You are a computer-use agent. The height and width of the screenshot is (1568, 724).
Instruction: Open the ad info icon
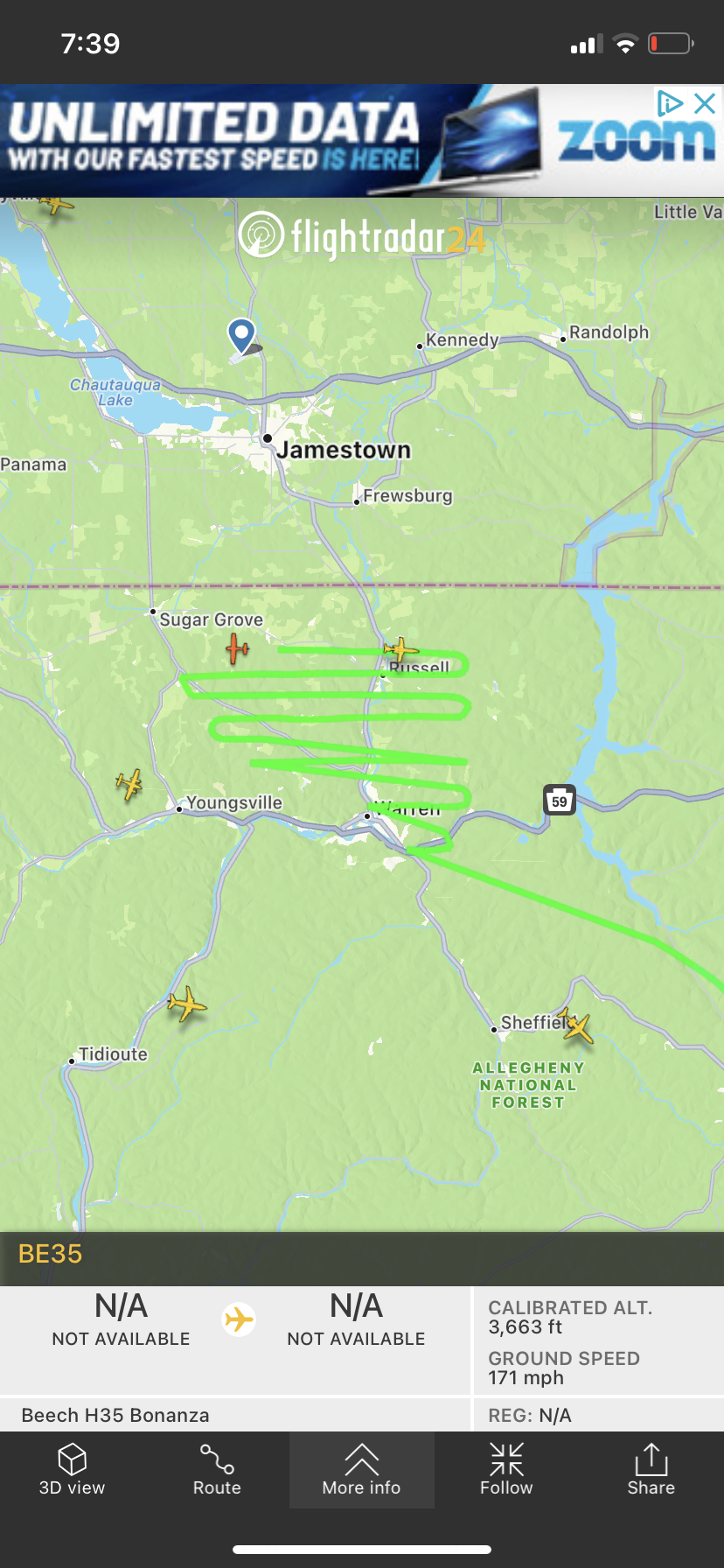[670, 104]
